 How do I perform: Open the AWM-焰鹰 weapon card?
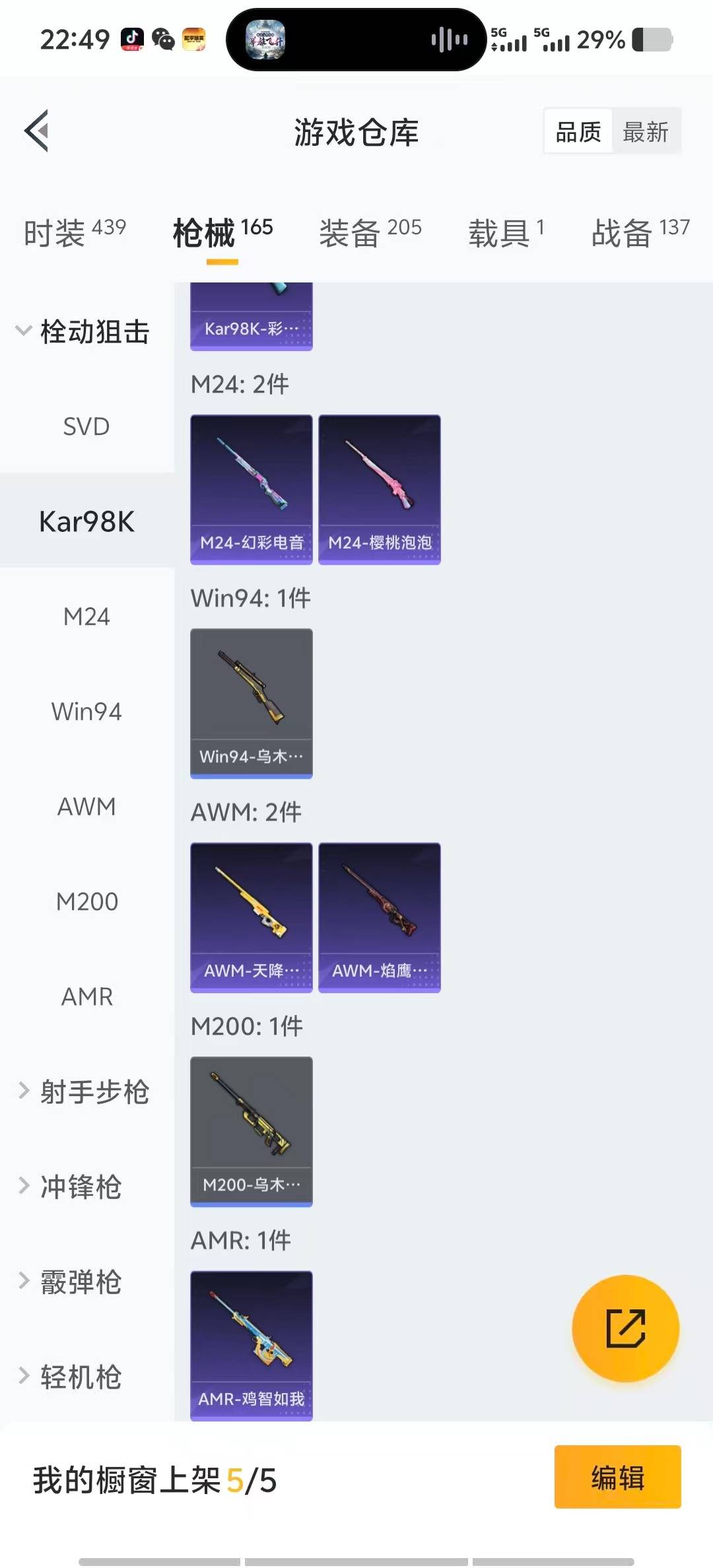[x=380, y=917]
